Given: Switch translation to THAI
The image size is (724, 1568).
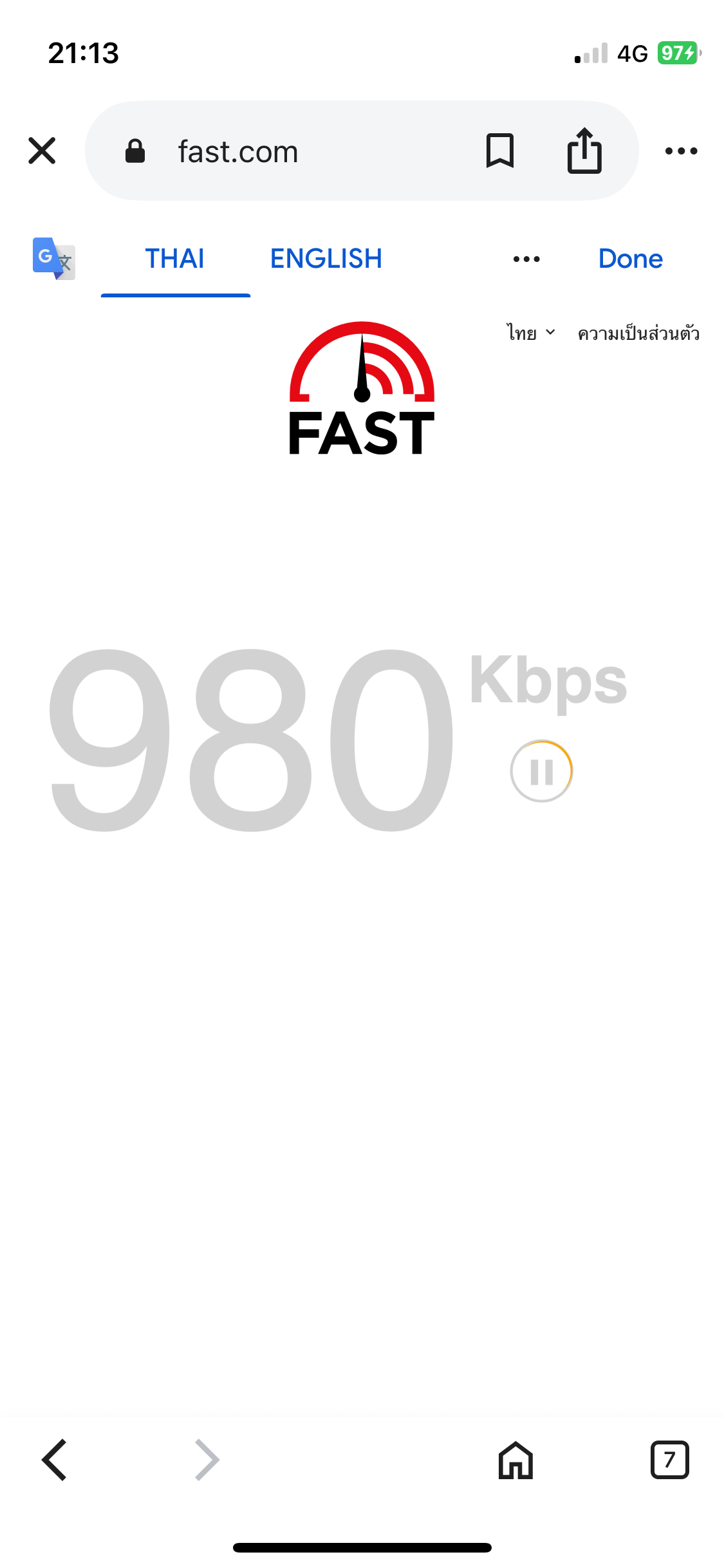Looking at the screenshot, I should tap(175, 259).
